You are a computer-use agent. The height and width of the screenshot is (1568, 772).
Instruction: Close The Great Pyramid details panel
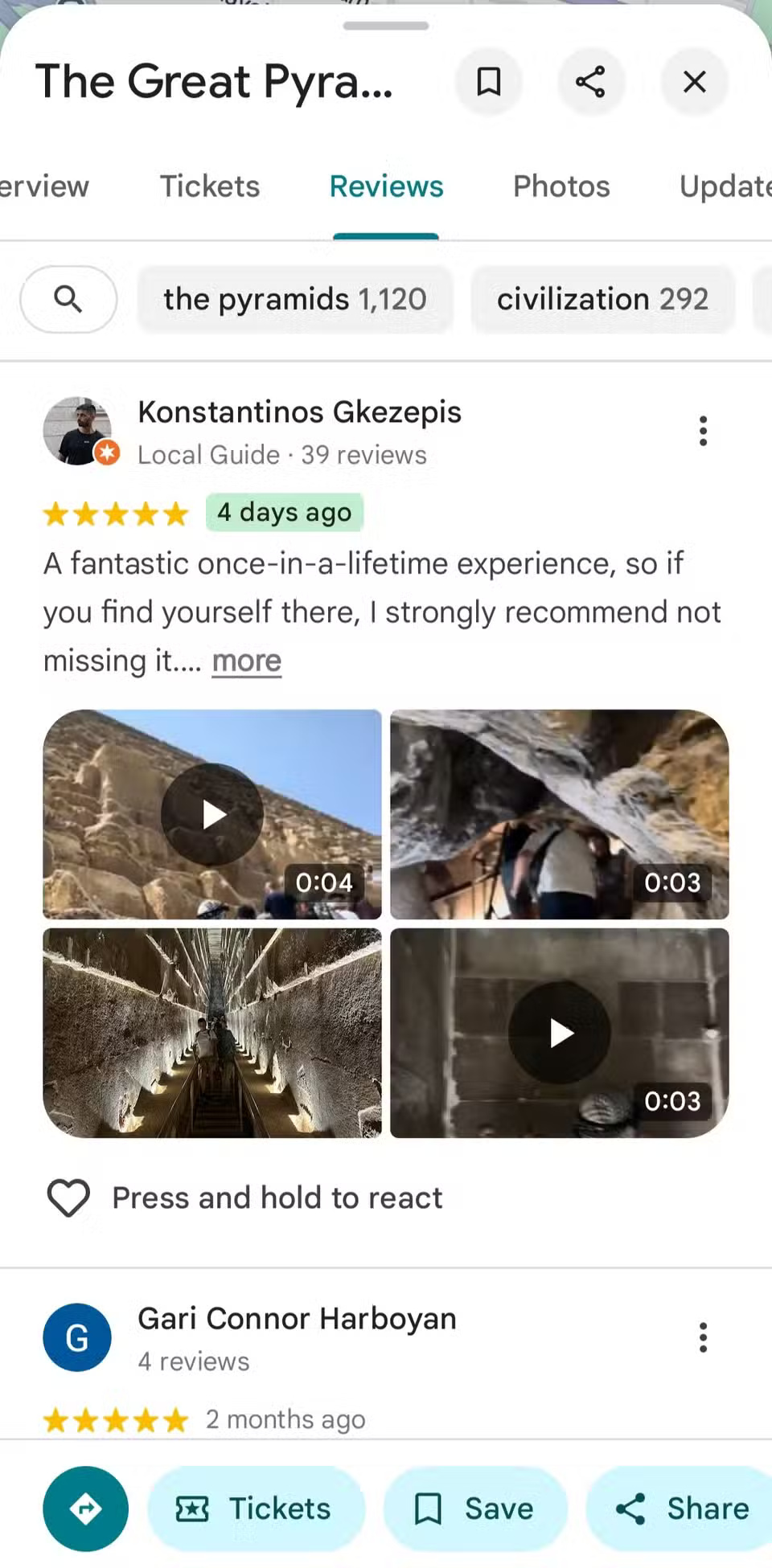[x=694, y=81]
